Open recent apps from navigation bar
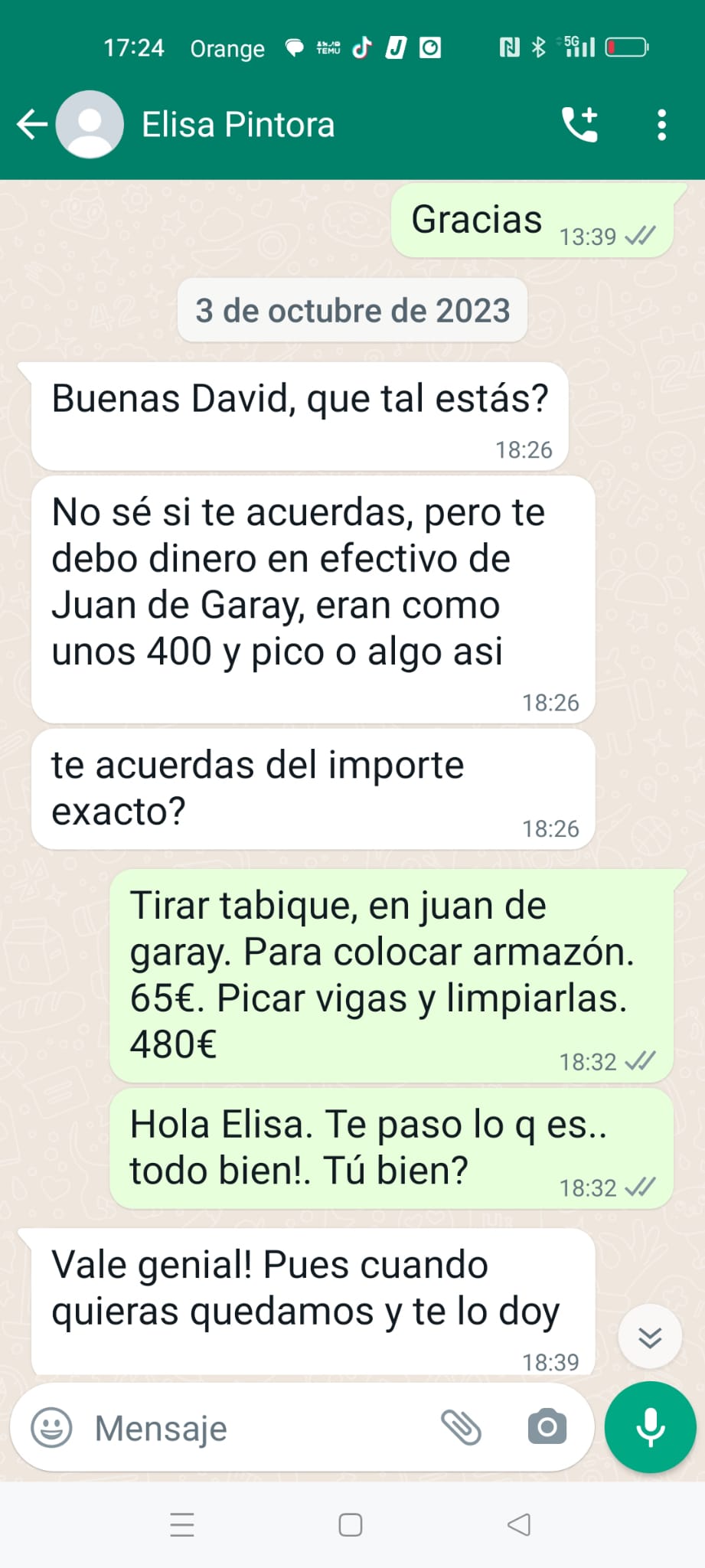Image resolution: width=705 pixels, height=1568 pixels. [x=182, y=1525]
